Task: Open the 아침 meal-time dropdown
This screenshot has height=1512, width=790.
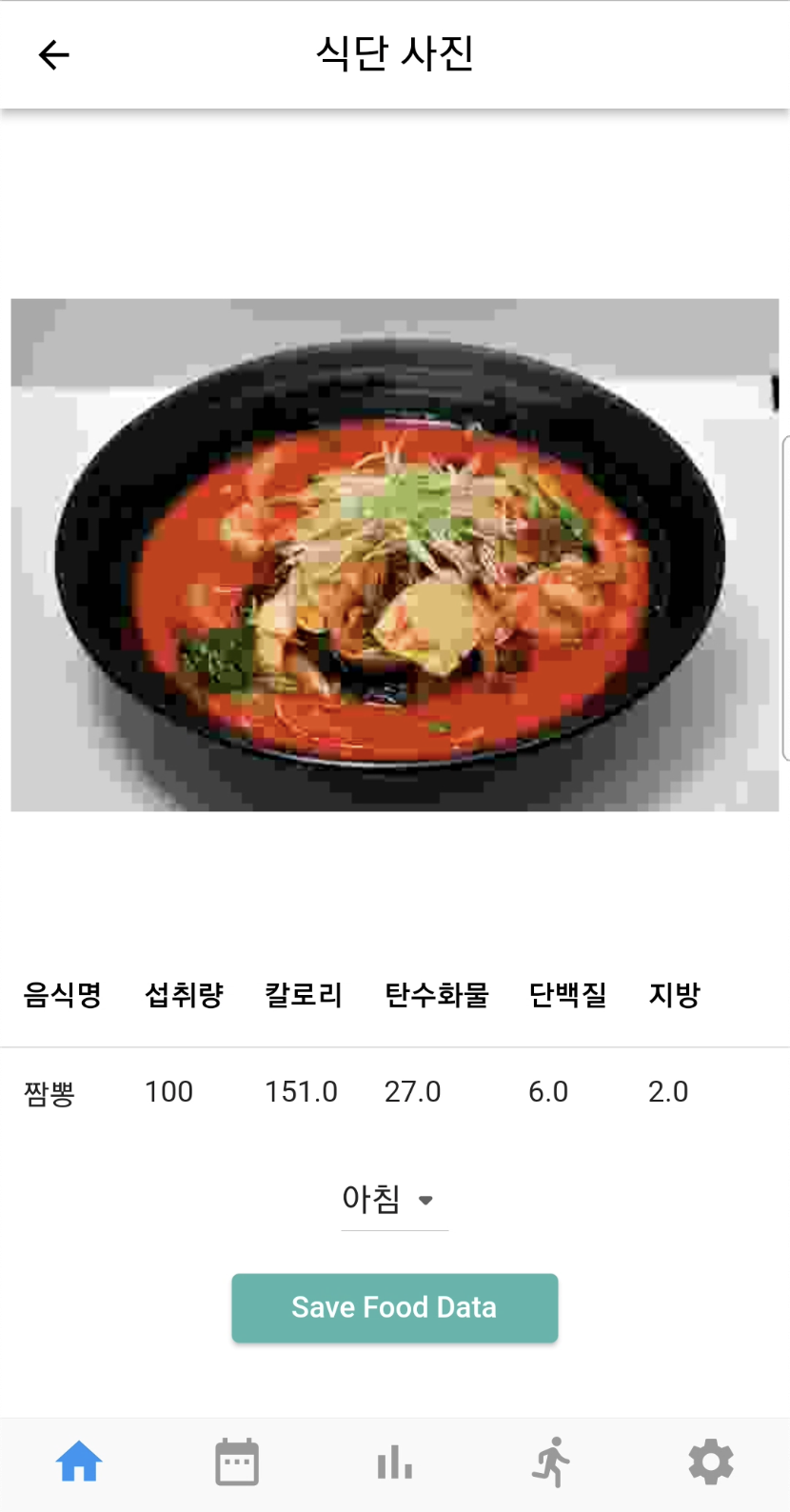Action: coord(393,1200)
